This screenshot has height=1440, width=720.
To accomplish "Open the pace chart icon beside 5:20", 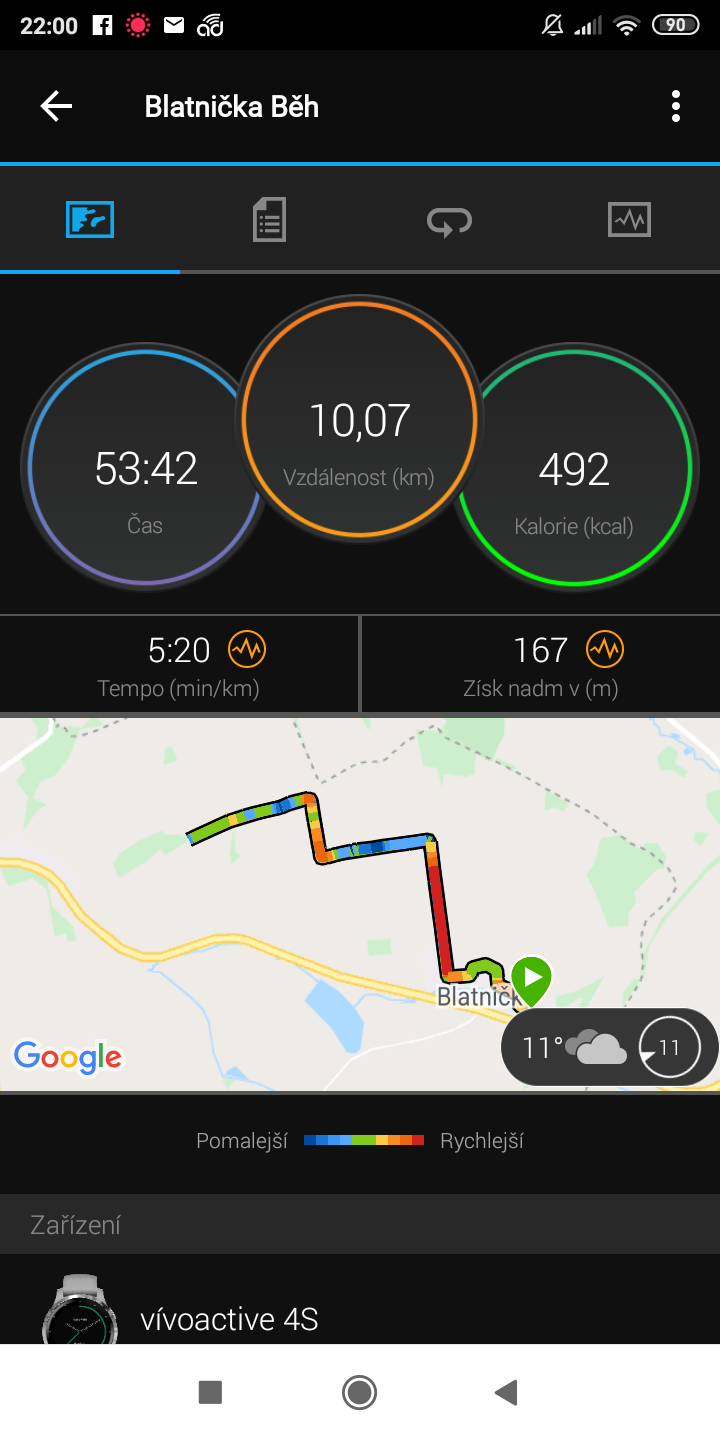I will [x=247, y=650].
